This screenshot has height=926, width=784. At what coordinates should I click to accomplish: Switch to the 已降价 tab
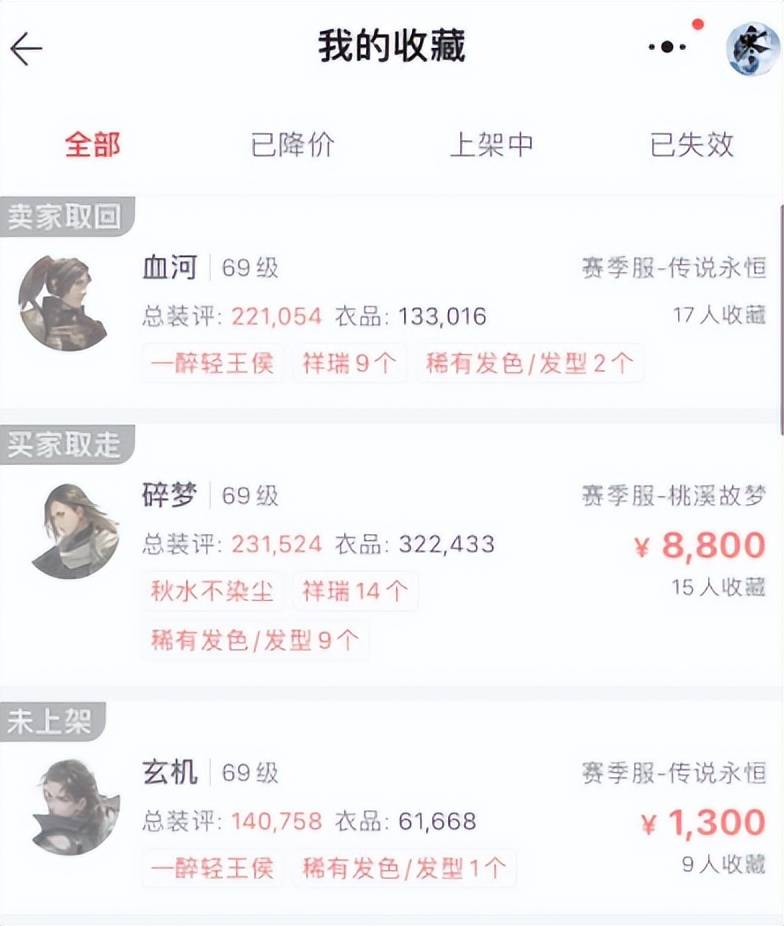pos(292,144)
